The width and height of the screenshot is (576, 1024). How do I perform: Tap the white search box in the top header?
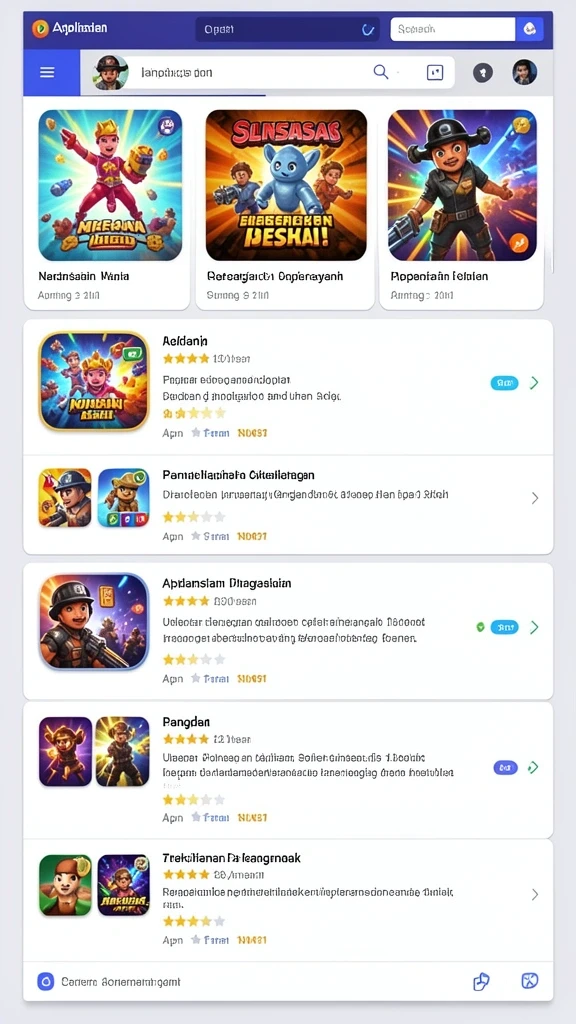pos(453,29)
